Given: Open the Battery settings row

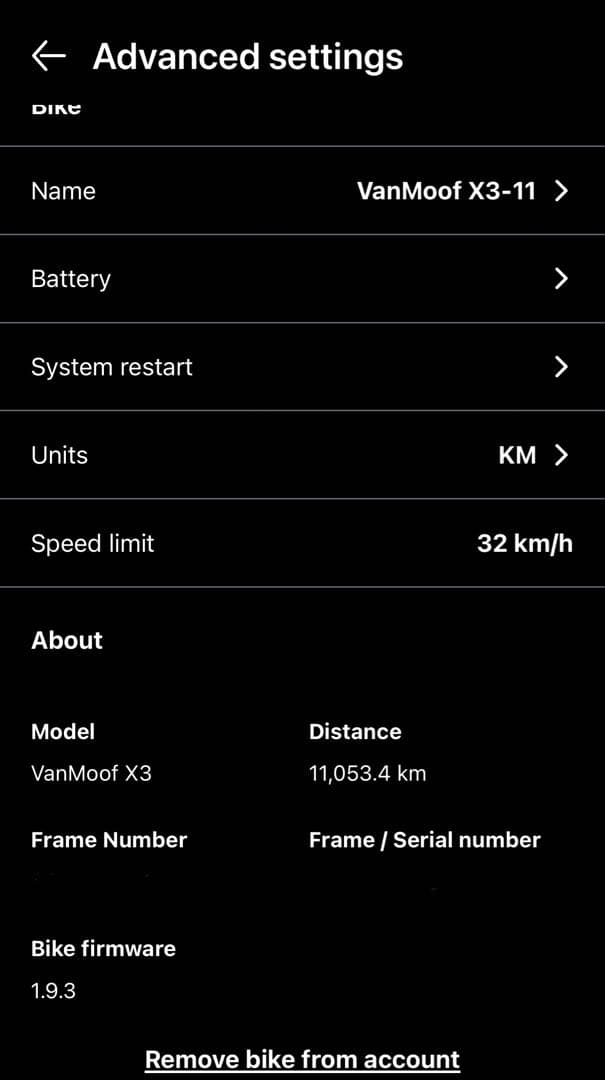Looking at the screenshot, I should (x=302, y=279).
